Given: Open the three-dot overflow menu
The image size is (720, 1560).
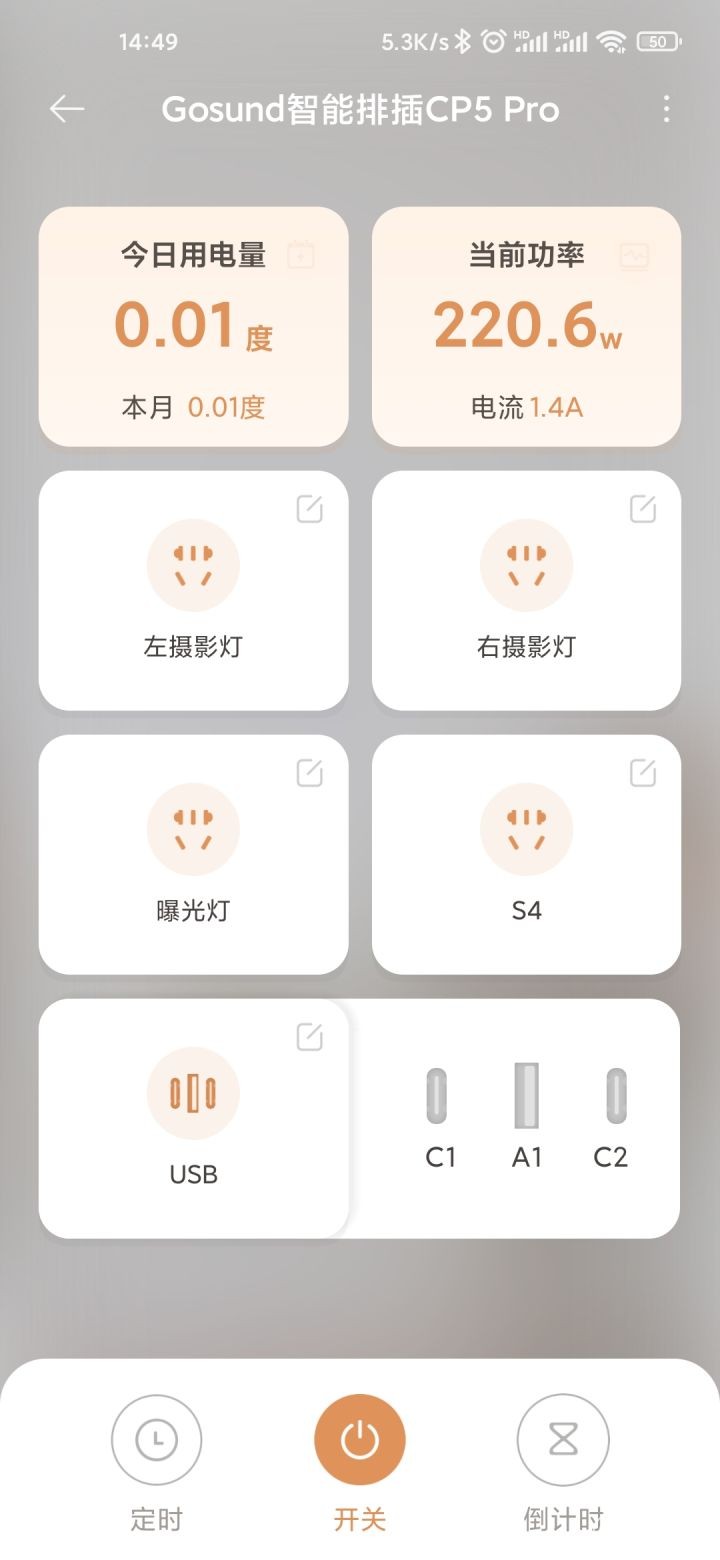Looking at the screenshot, I should (x=666, y=109).
